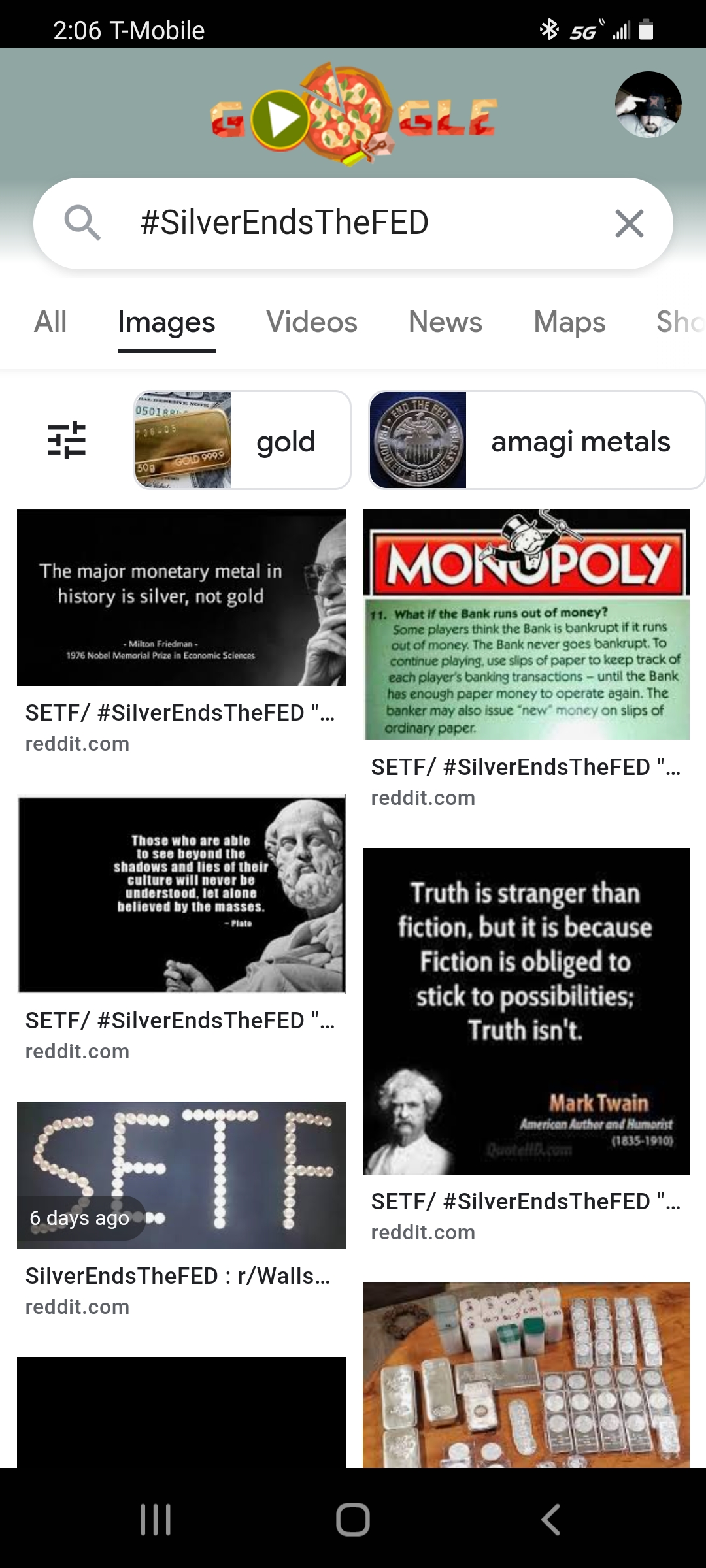Open the Monopoly bank rule image
706x1568 pixels.
coord(526,624)
